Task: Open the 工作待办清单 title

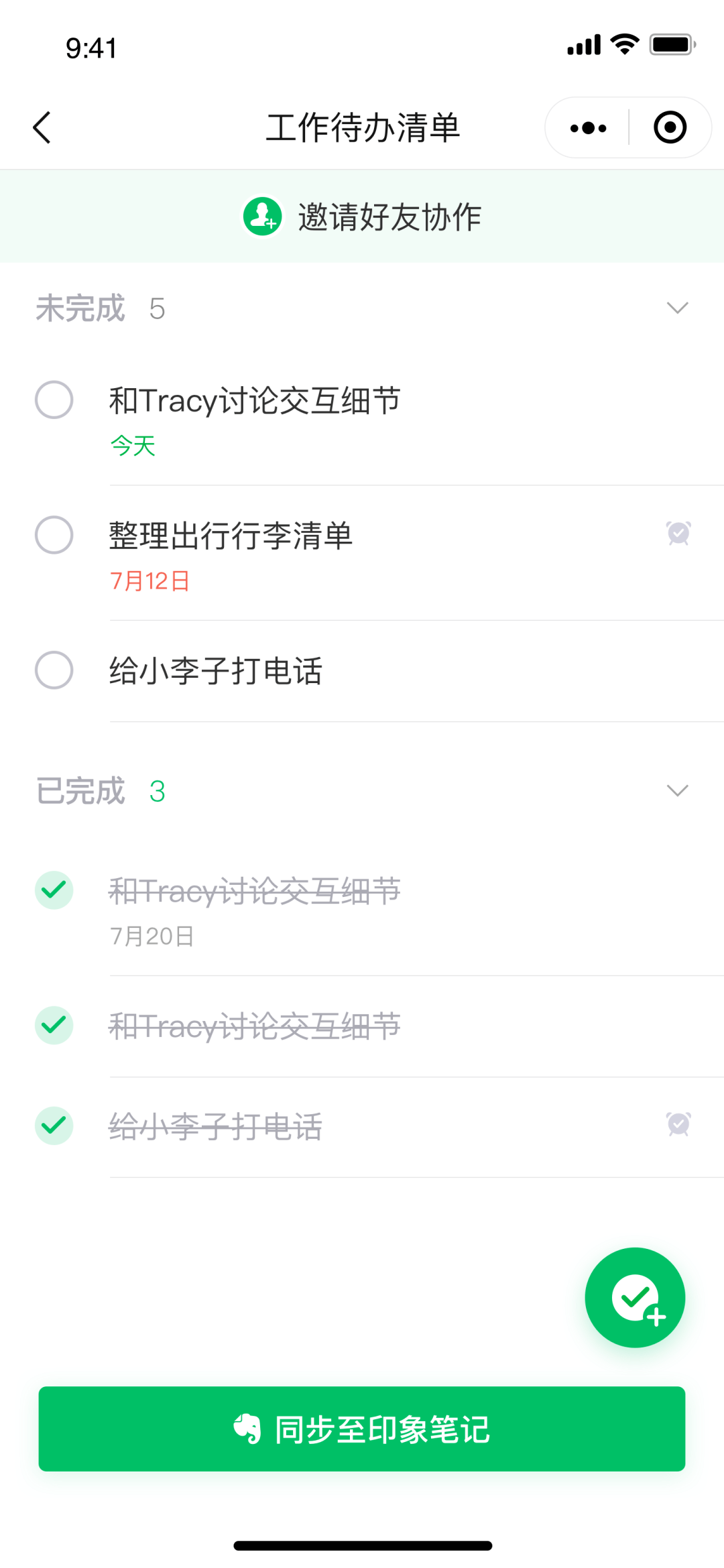Action: [x=362, y=127]
